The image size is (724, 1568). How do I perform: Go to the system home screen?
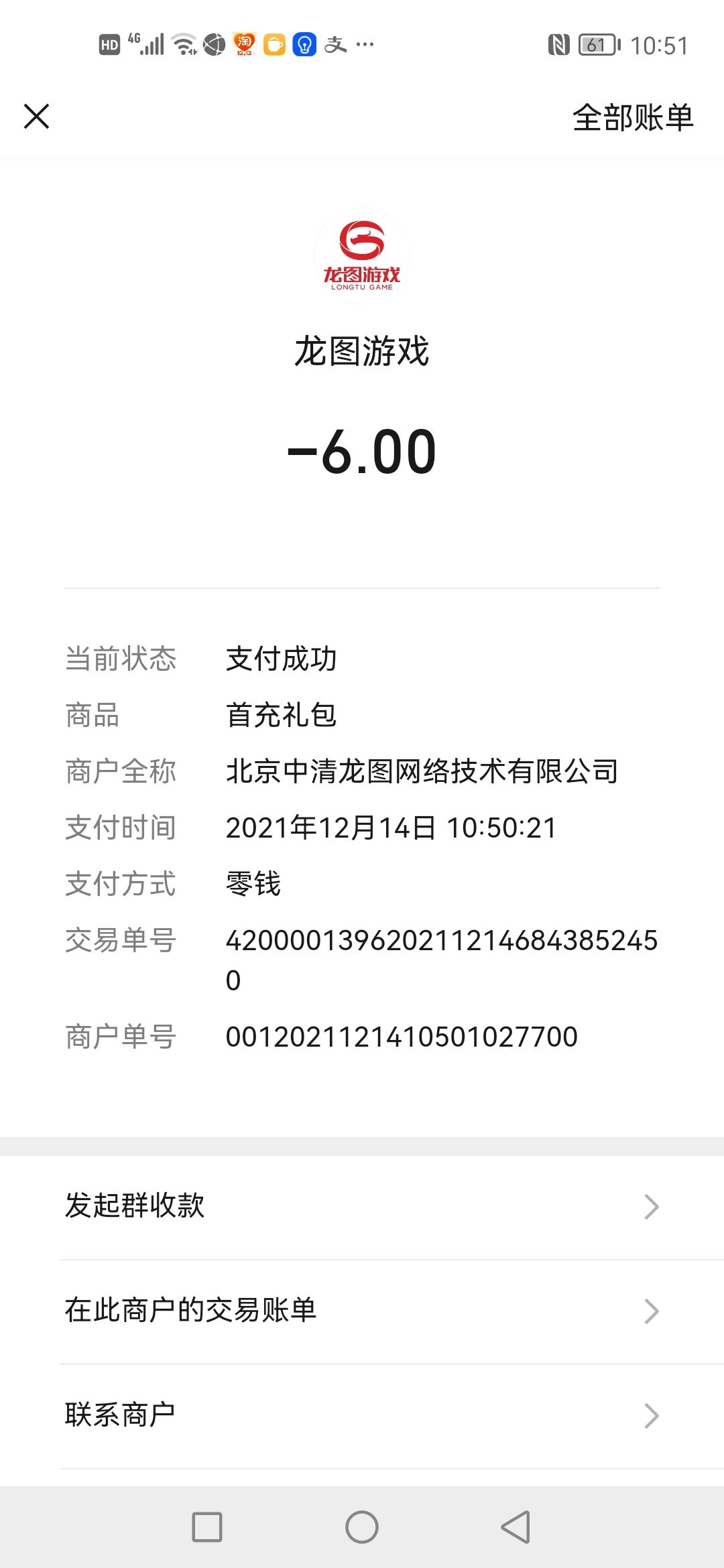pyautogui.click(x=362, y=1527)
